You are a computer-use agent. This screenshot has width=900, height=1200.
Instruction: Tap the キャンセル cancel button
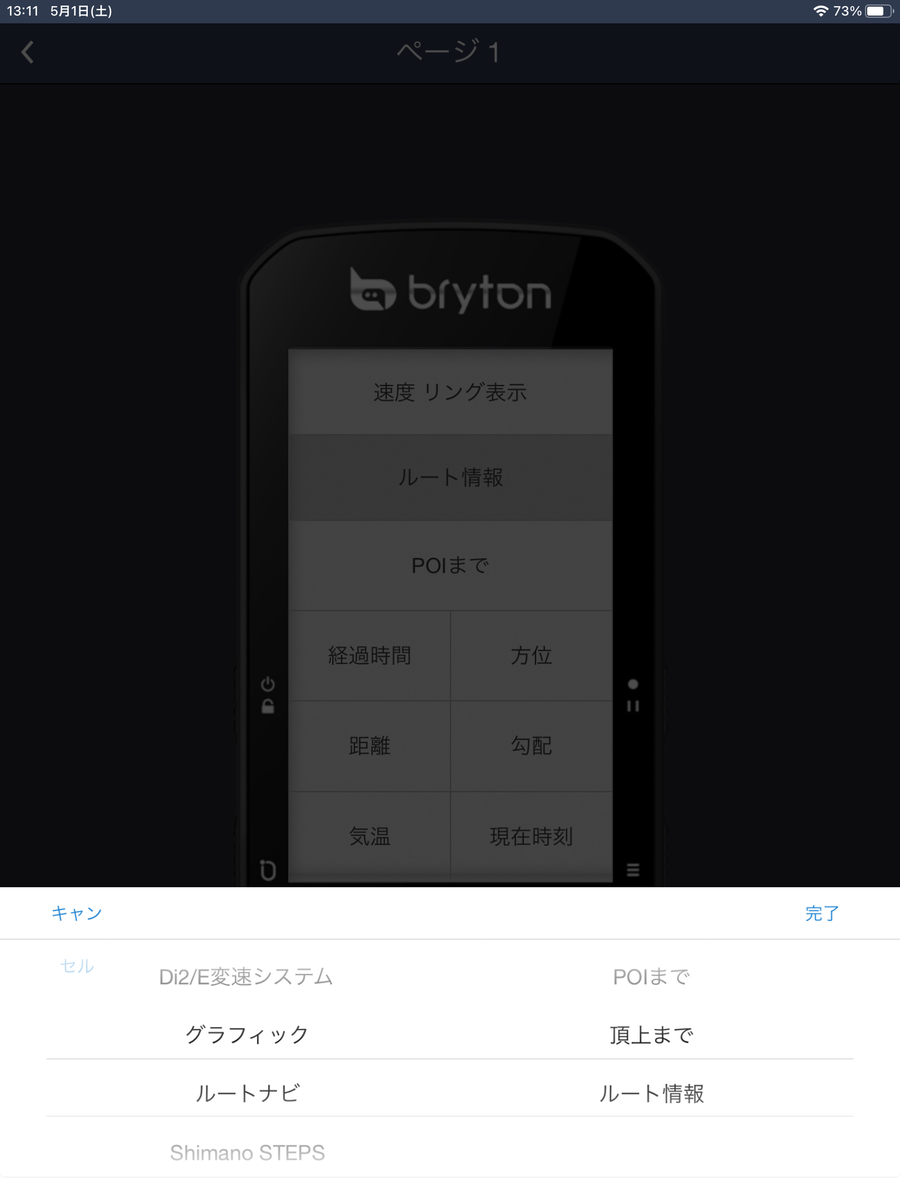pyautogui.click(x=76, y=914)
